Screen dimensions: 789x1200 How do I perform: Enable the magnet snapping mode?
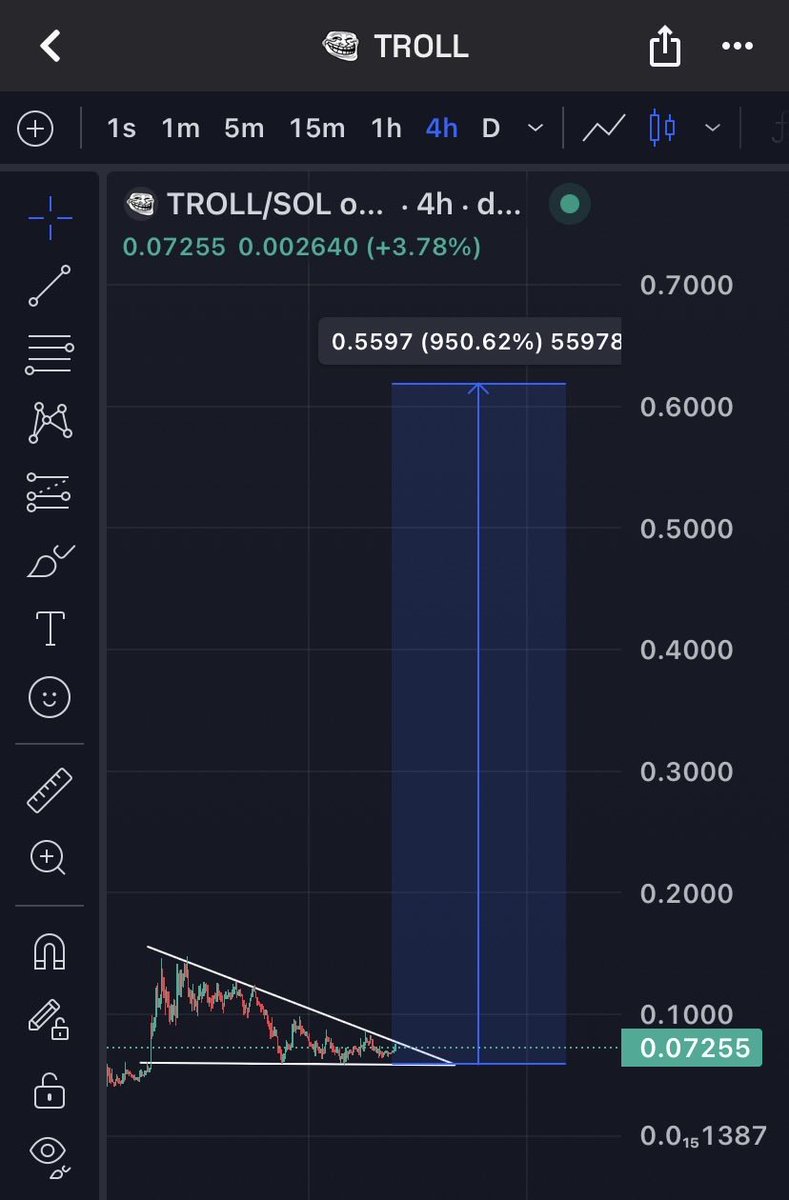49,953
